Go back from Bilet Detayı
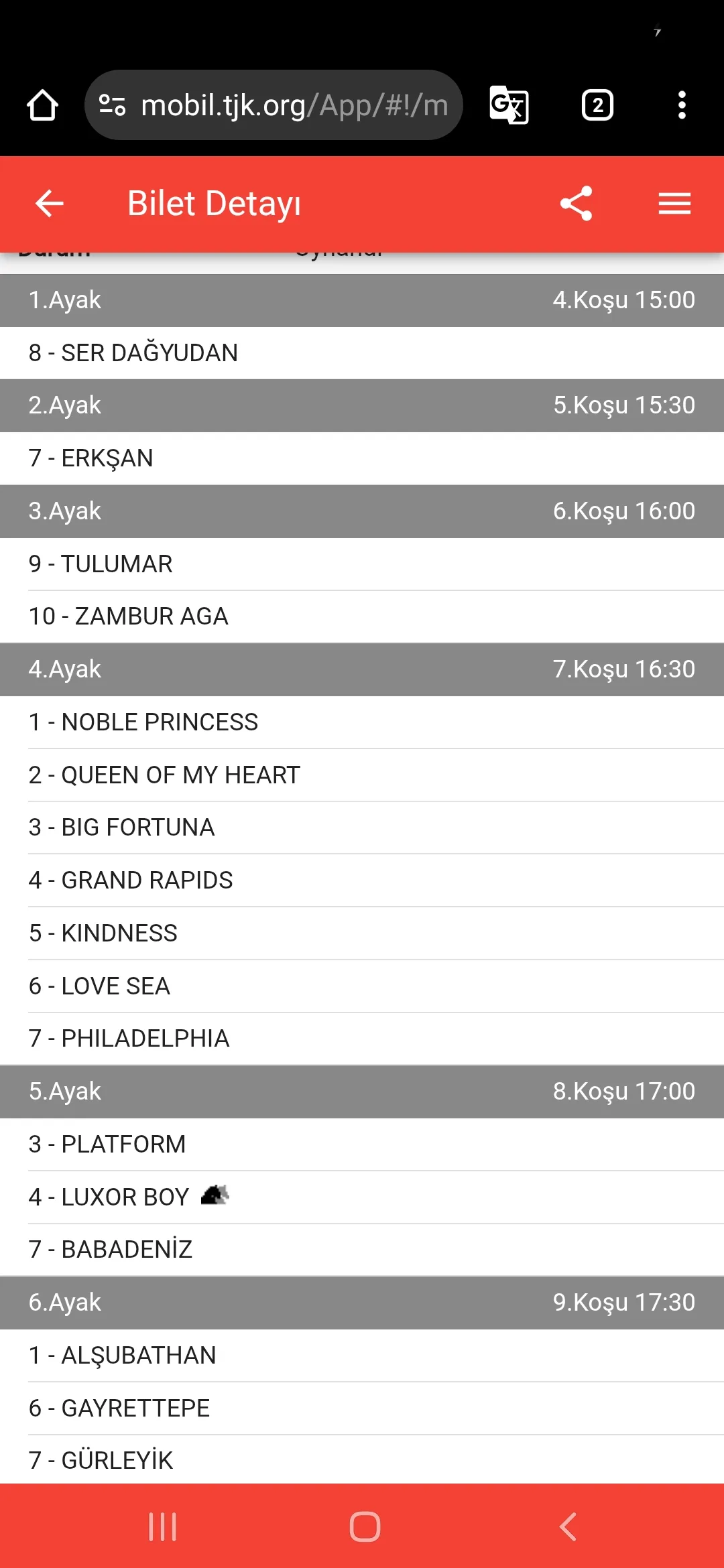The height and width of the screenshot is (1568, 724). [x=49, y=204]
